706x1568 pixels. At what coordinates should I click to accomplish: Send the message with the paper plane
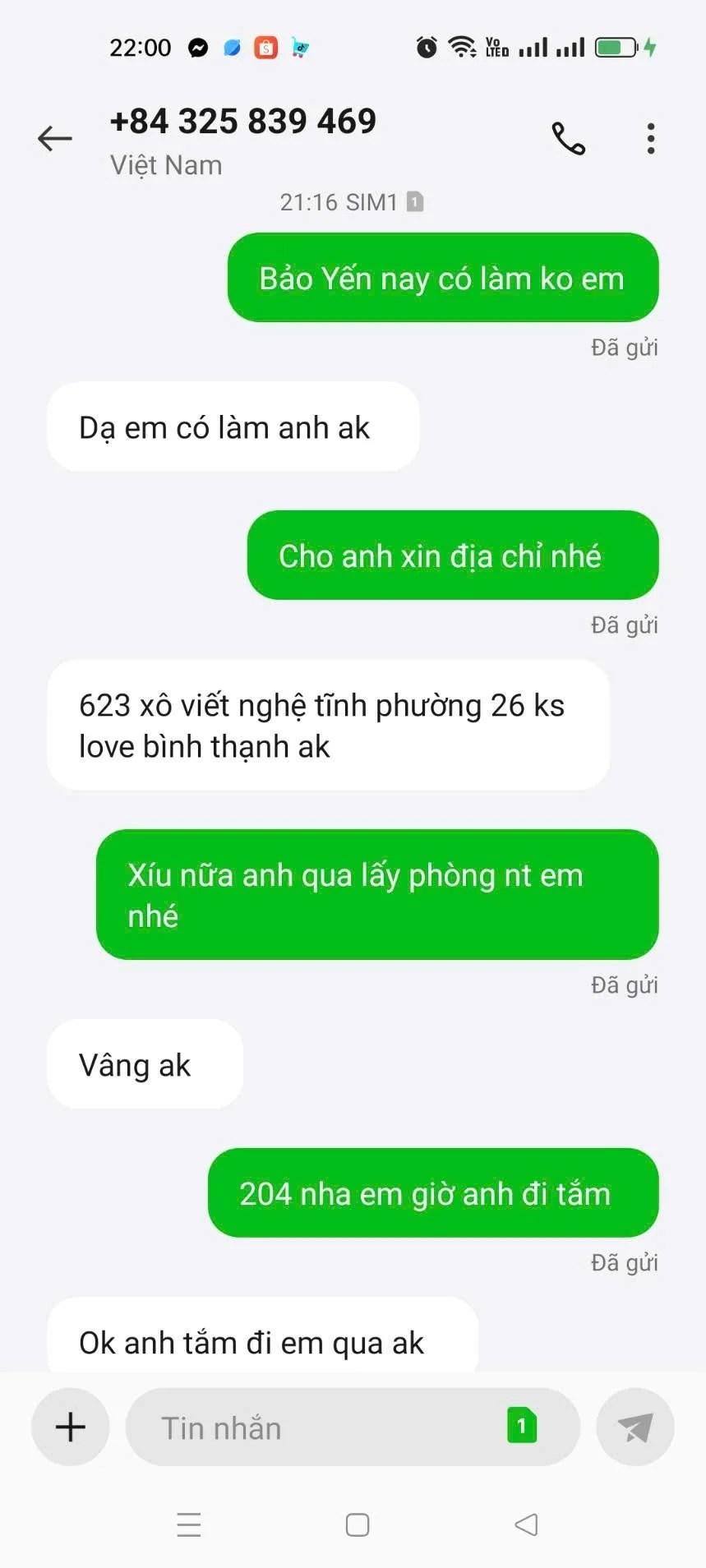pos(634,1427)
